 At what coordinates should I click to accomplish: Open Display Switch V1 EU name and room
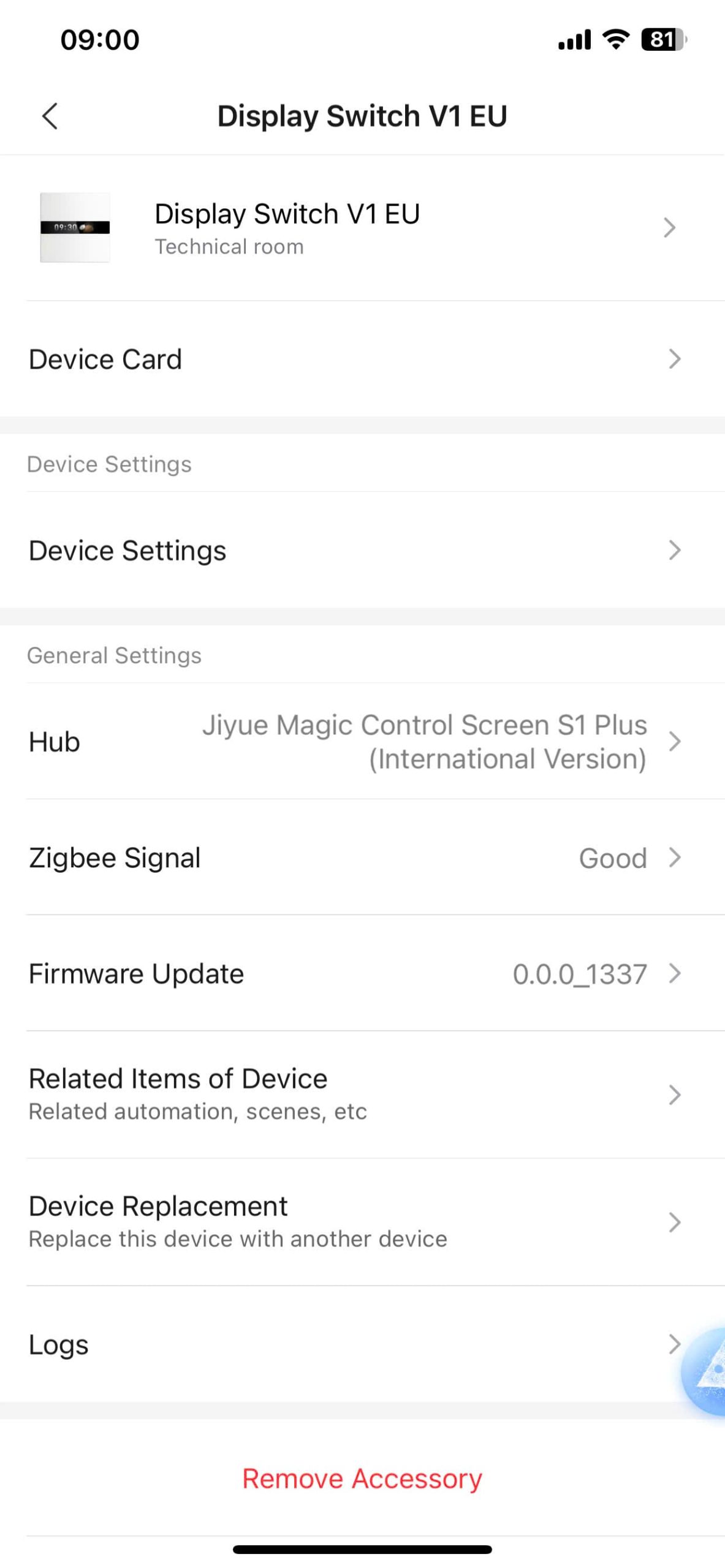click(x=362, y=228)
